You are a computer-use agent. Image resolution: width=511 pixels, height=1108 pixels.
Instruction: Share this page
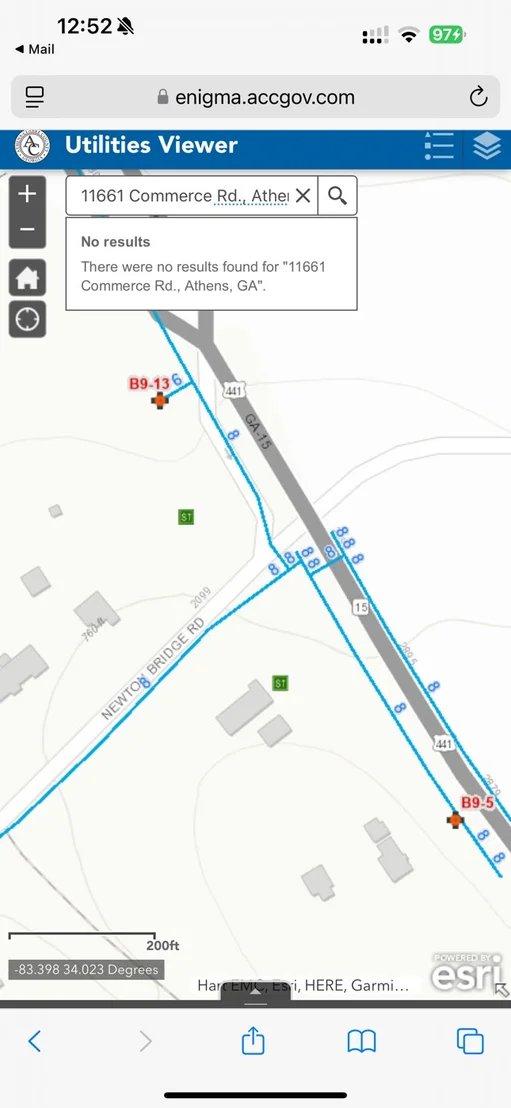(253, 1040)
